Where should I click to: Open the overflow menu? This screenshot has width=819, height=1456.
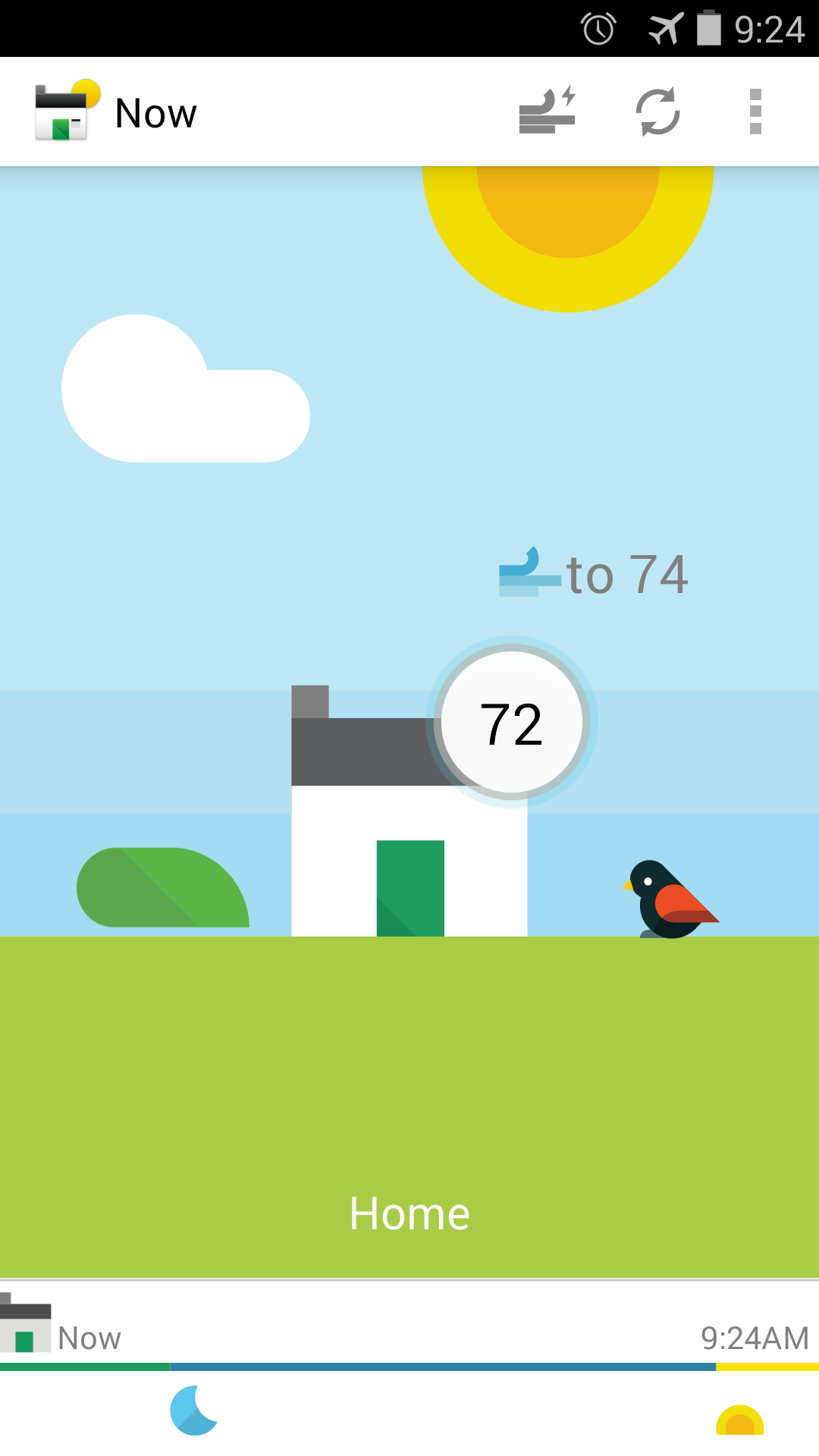click(x=755, y=111)
